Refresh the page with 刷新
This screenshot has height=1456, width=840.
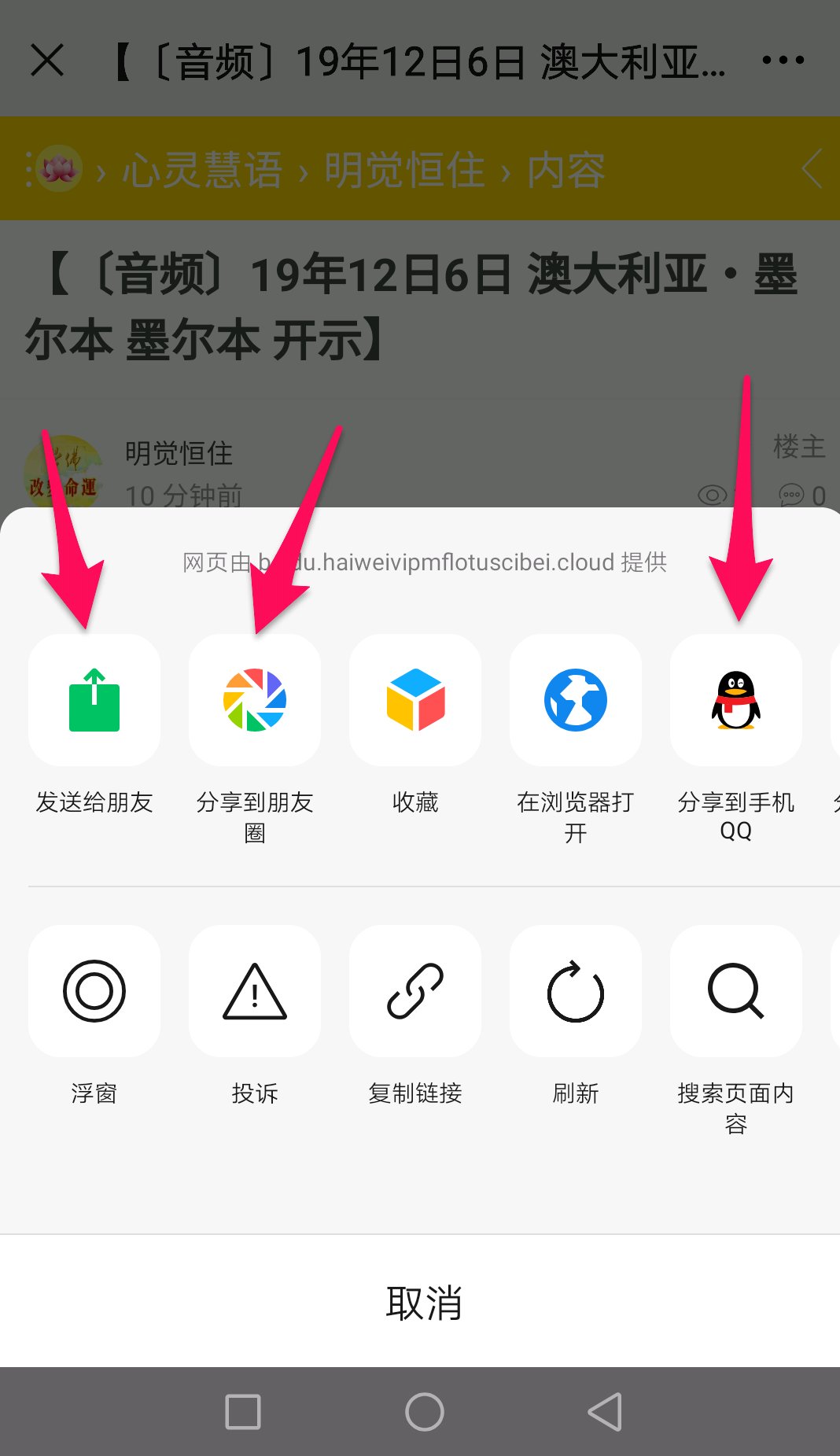[x=576, y=991]
